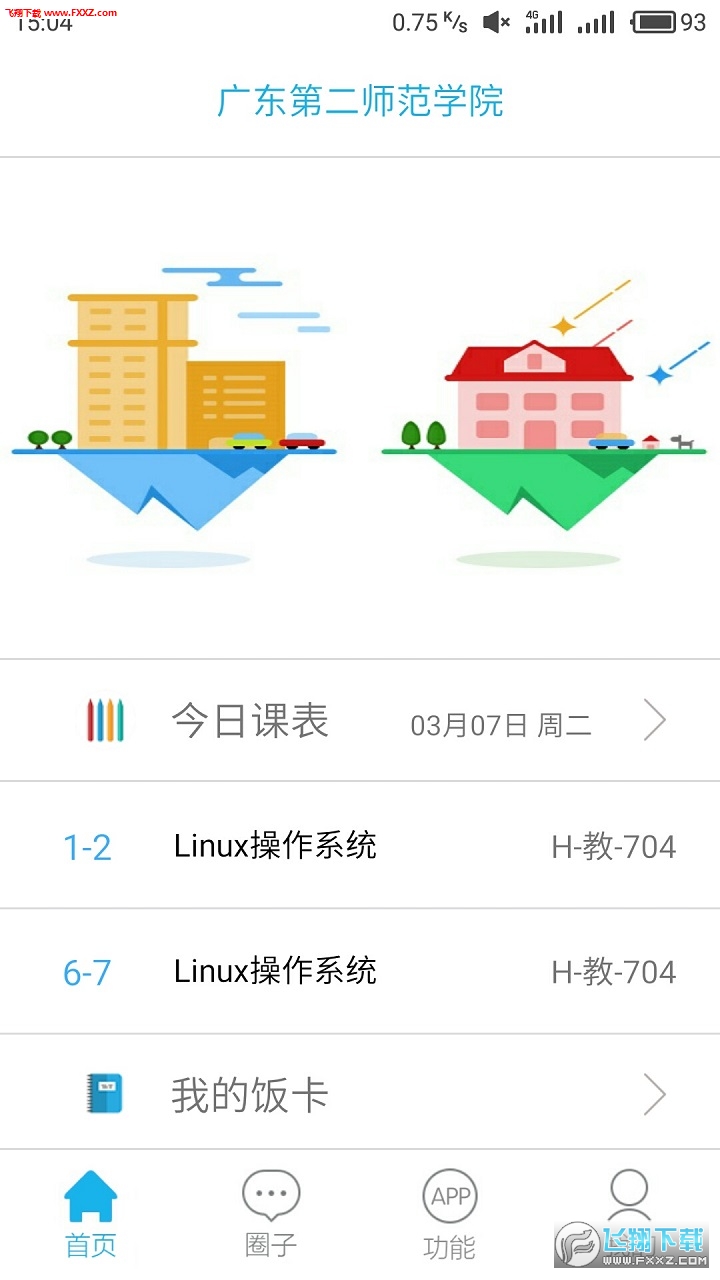The image size is (720, 1280).
Task: Tap the campus illustration banner
Action: [360, 408]
